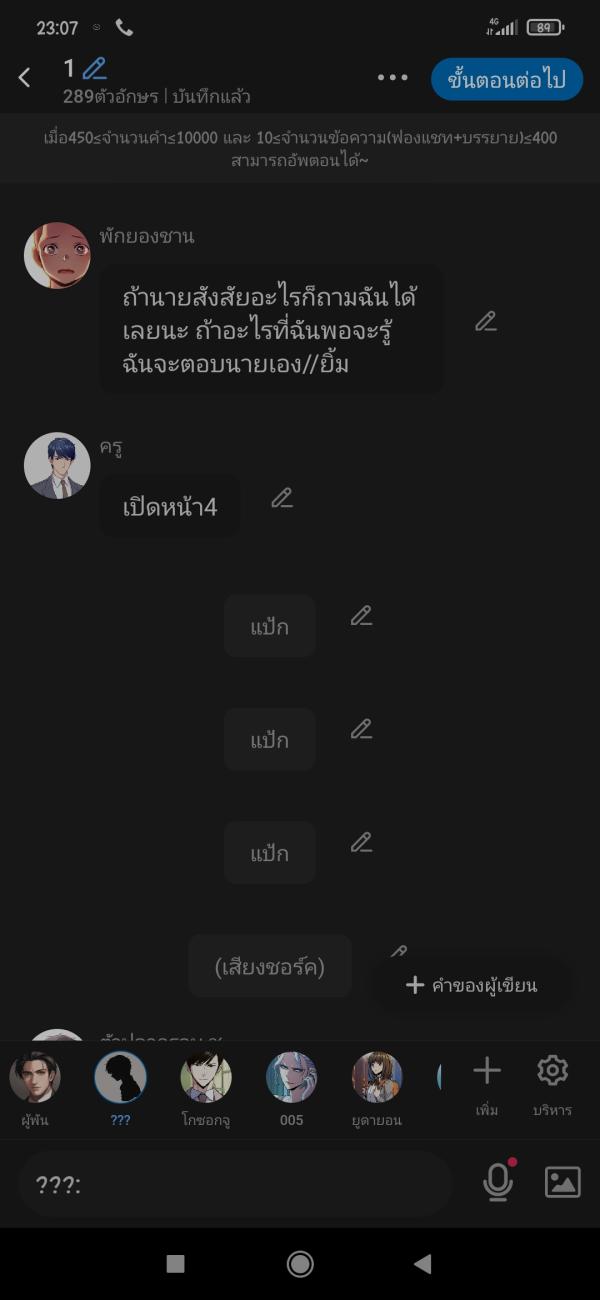Image resolution: width=600 pixels, height=1300 pixels.
Task: Focus the ???: message input field
Action: pyautogui.click(x=235, y=1185)
